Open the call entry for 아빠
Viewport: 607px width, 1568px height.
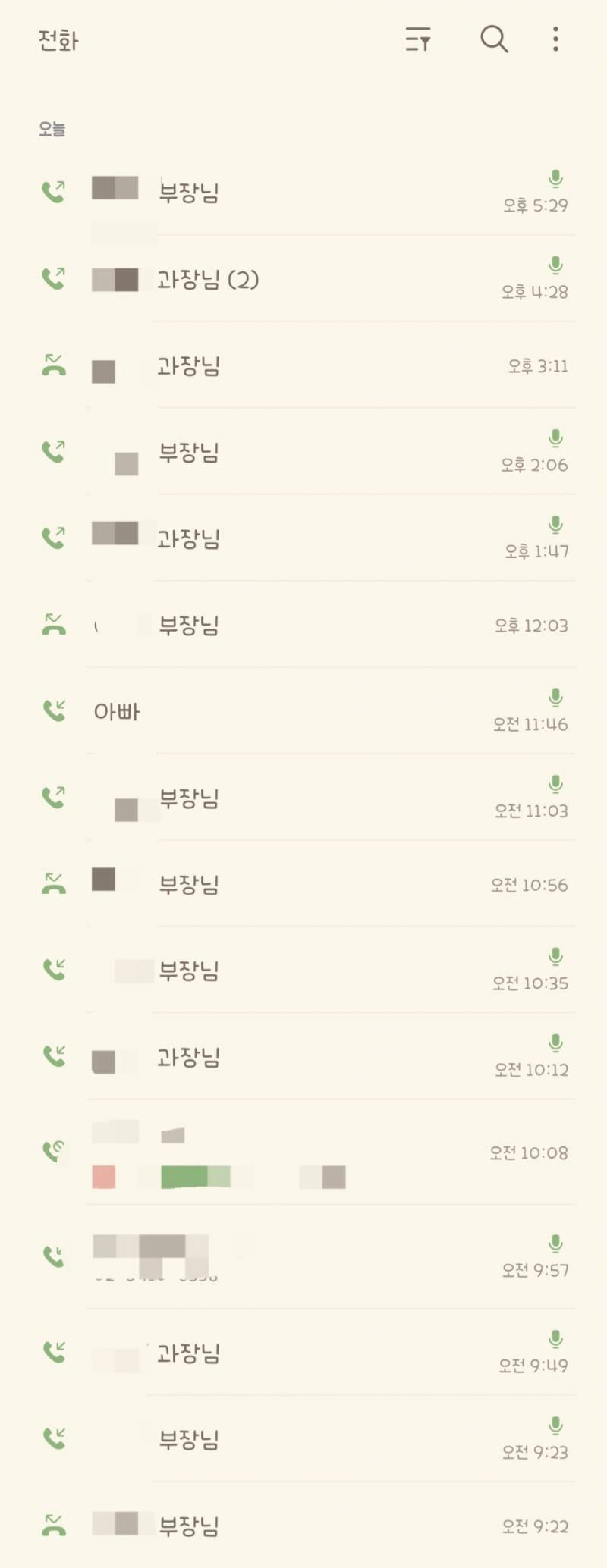coord(118,710)
